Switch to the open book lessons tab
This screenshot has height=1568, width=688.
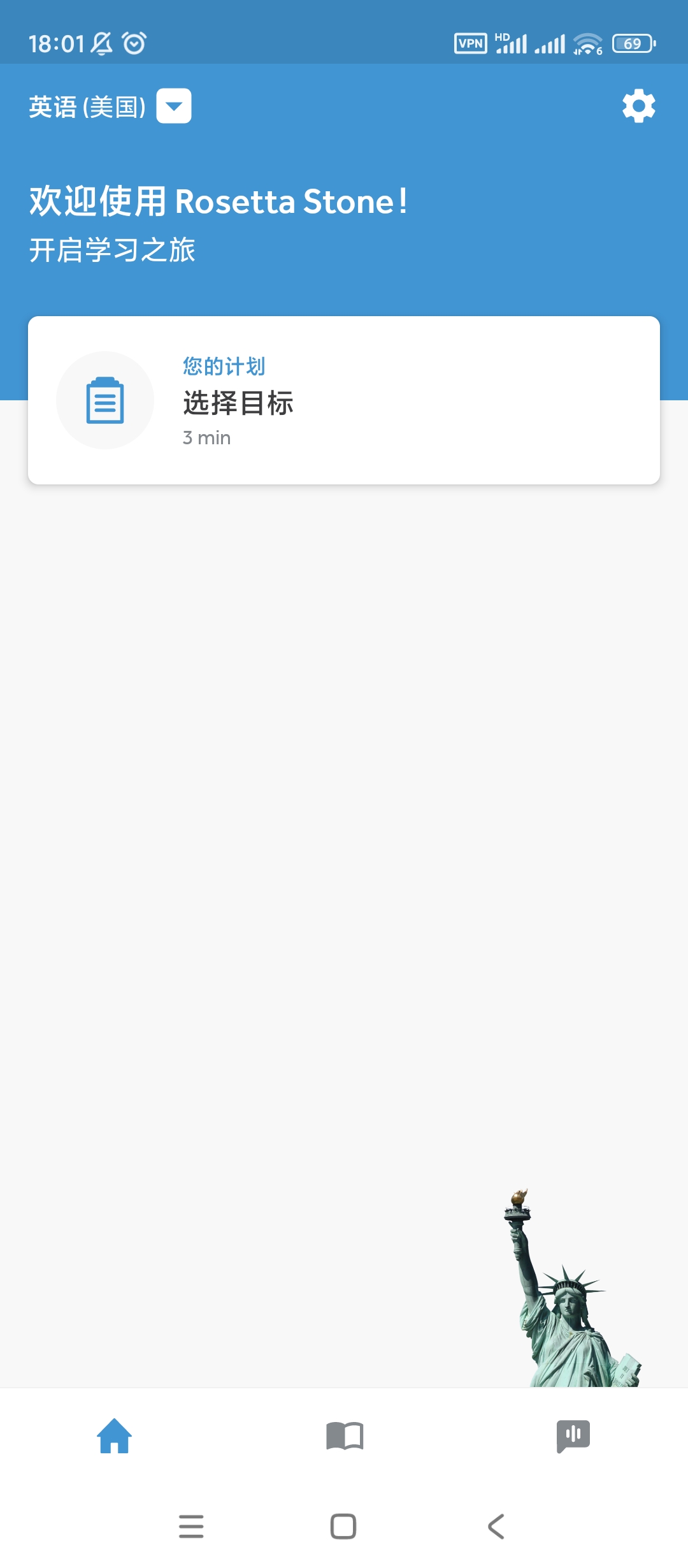344,1436
